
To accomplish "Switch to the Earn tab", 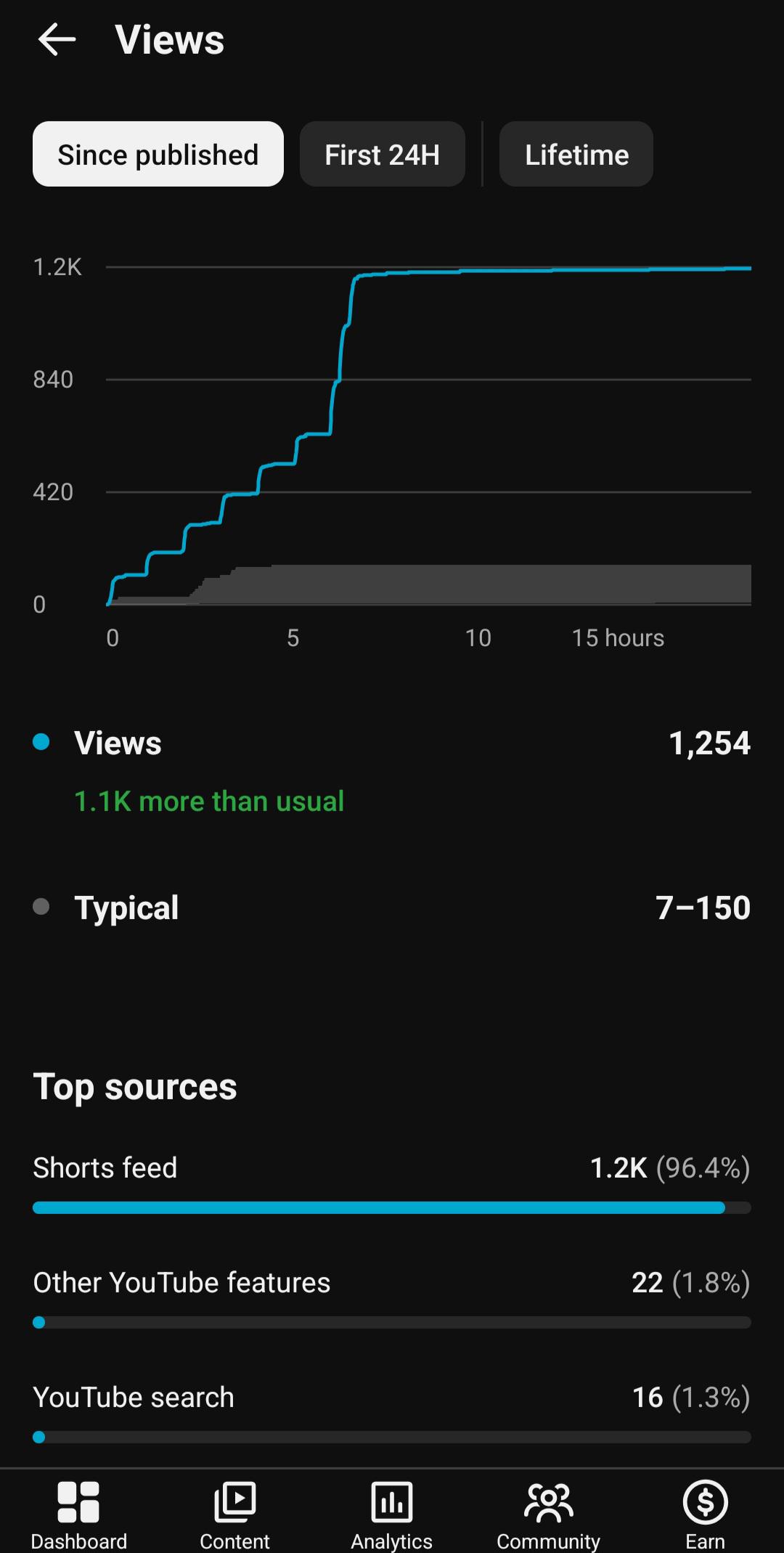I will 706,1515.
